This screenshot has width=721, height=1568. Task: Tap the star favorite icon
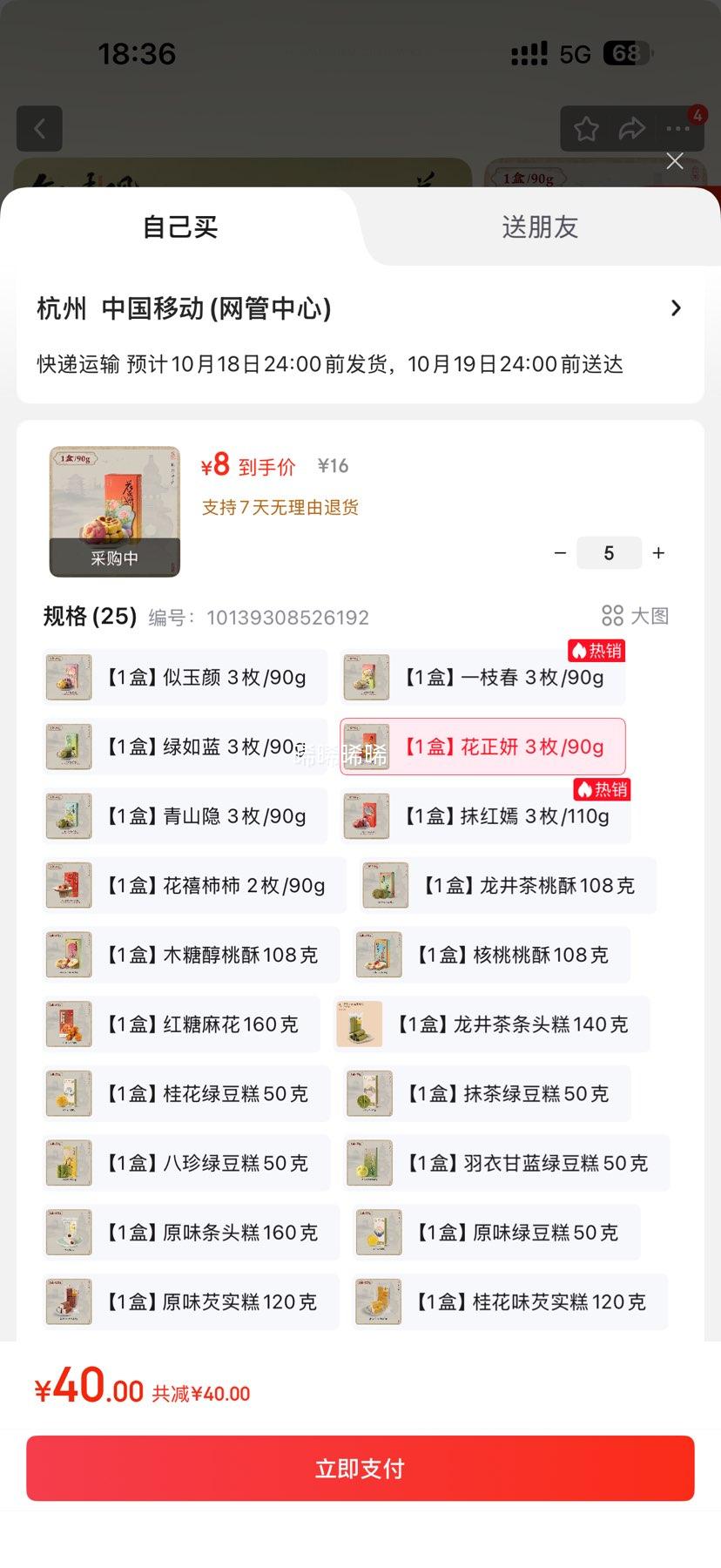click(586, 128)
